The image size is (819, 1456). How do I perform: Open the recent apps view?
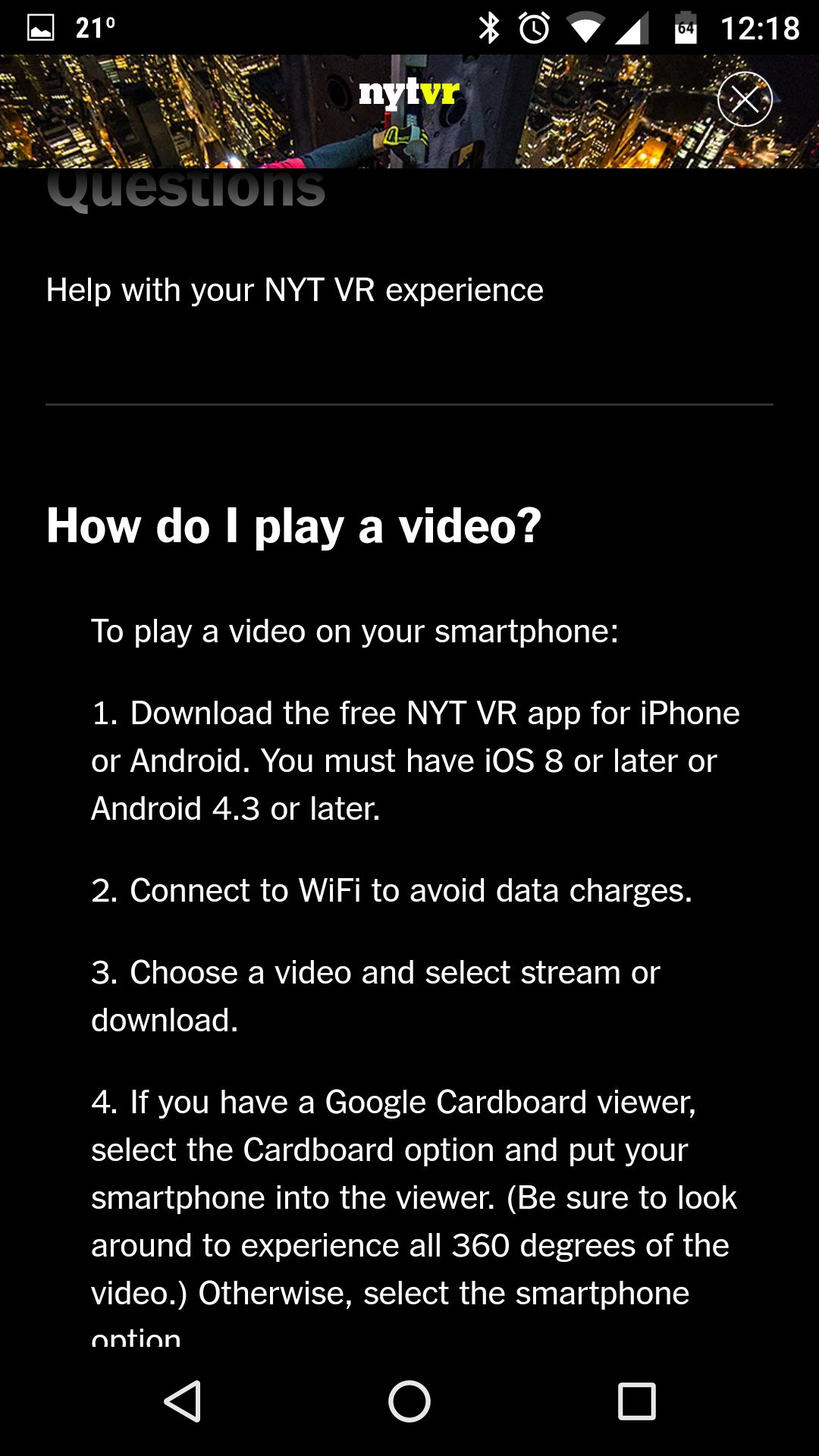pyautogui.click(x=636, y=1401)
